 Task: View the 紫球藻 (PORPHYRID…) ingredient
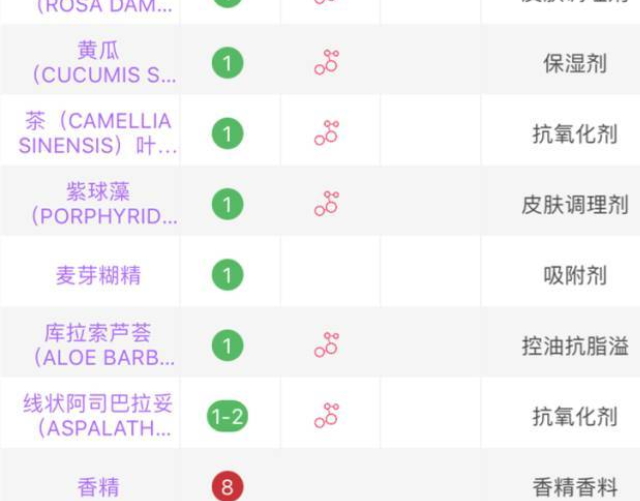[98, 203]
